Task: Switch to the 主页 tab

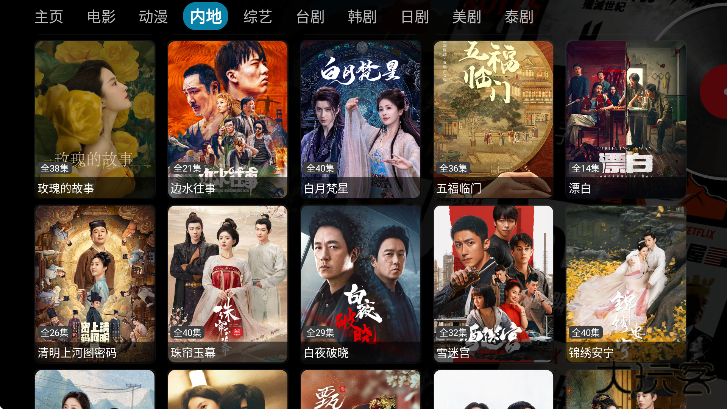Action: pyautogui.click(x=49, y=17)
